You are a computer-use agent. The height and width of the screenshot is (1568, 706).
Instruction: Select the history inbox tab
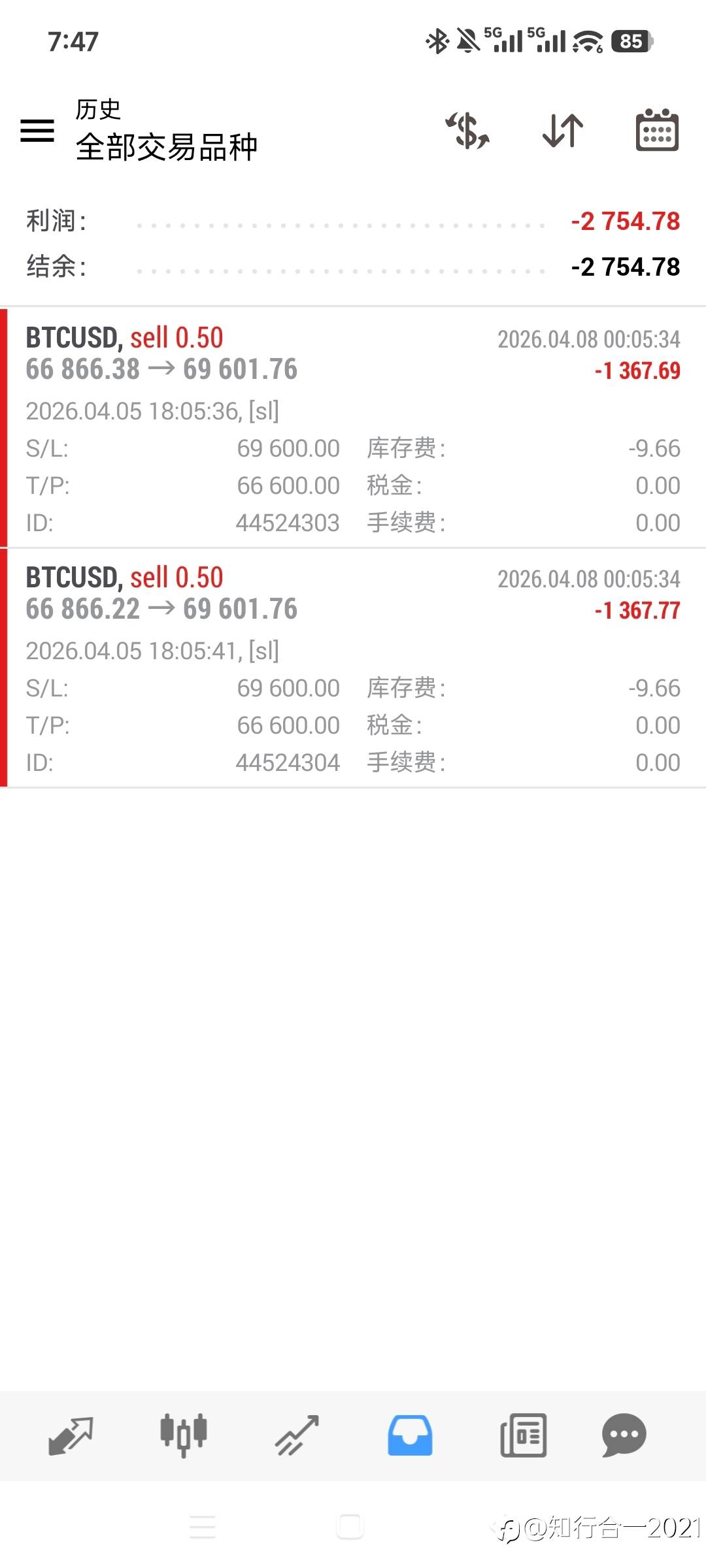coord(410,1435)
